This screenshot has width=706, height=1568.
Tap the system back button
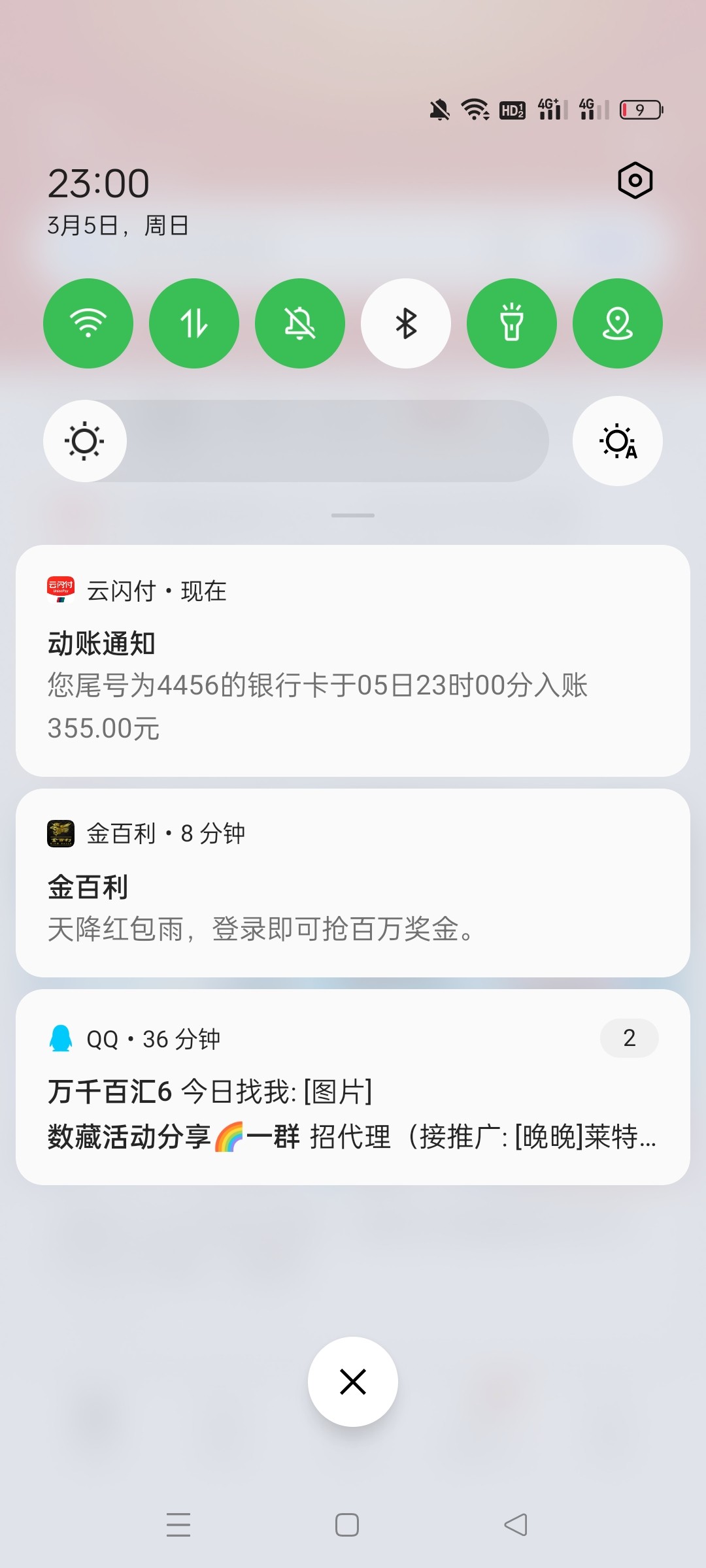point(516,1525)
